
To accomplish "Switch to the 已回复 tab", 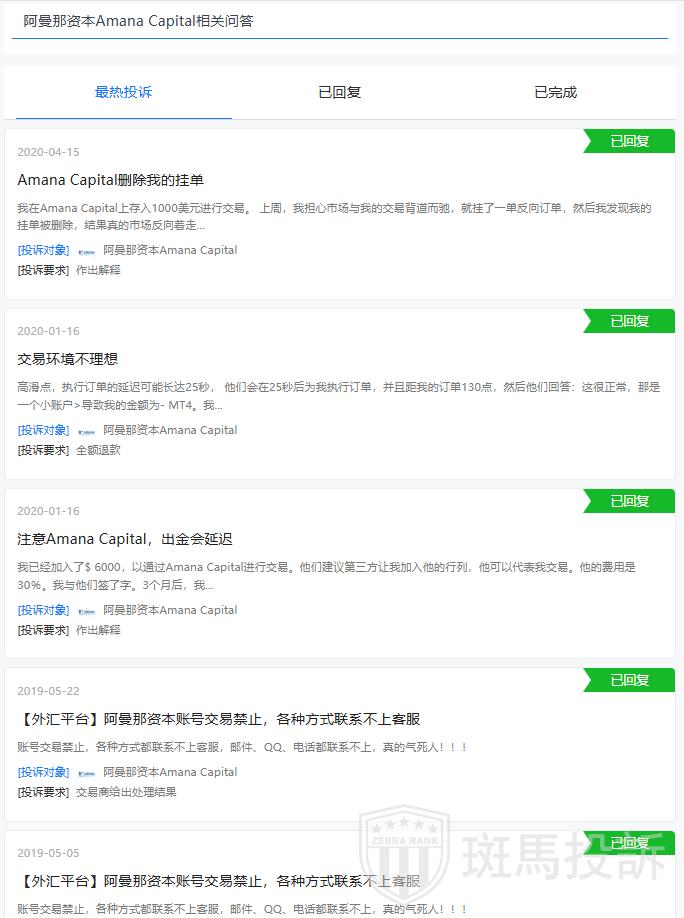I will click(x=339, y=92).
